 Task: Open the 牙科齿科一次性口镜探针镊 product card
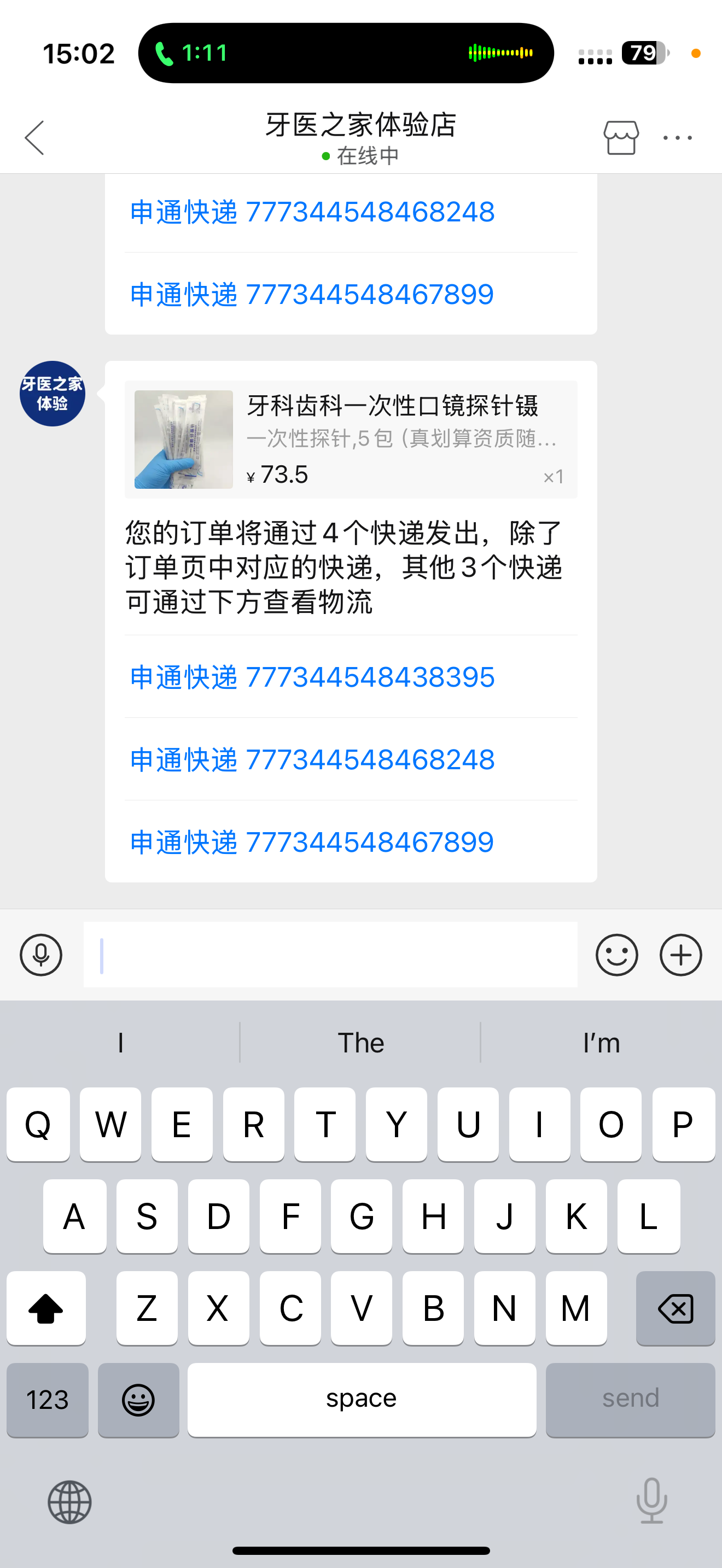(x=351, y=440)
